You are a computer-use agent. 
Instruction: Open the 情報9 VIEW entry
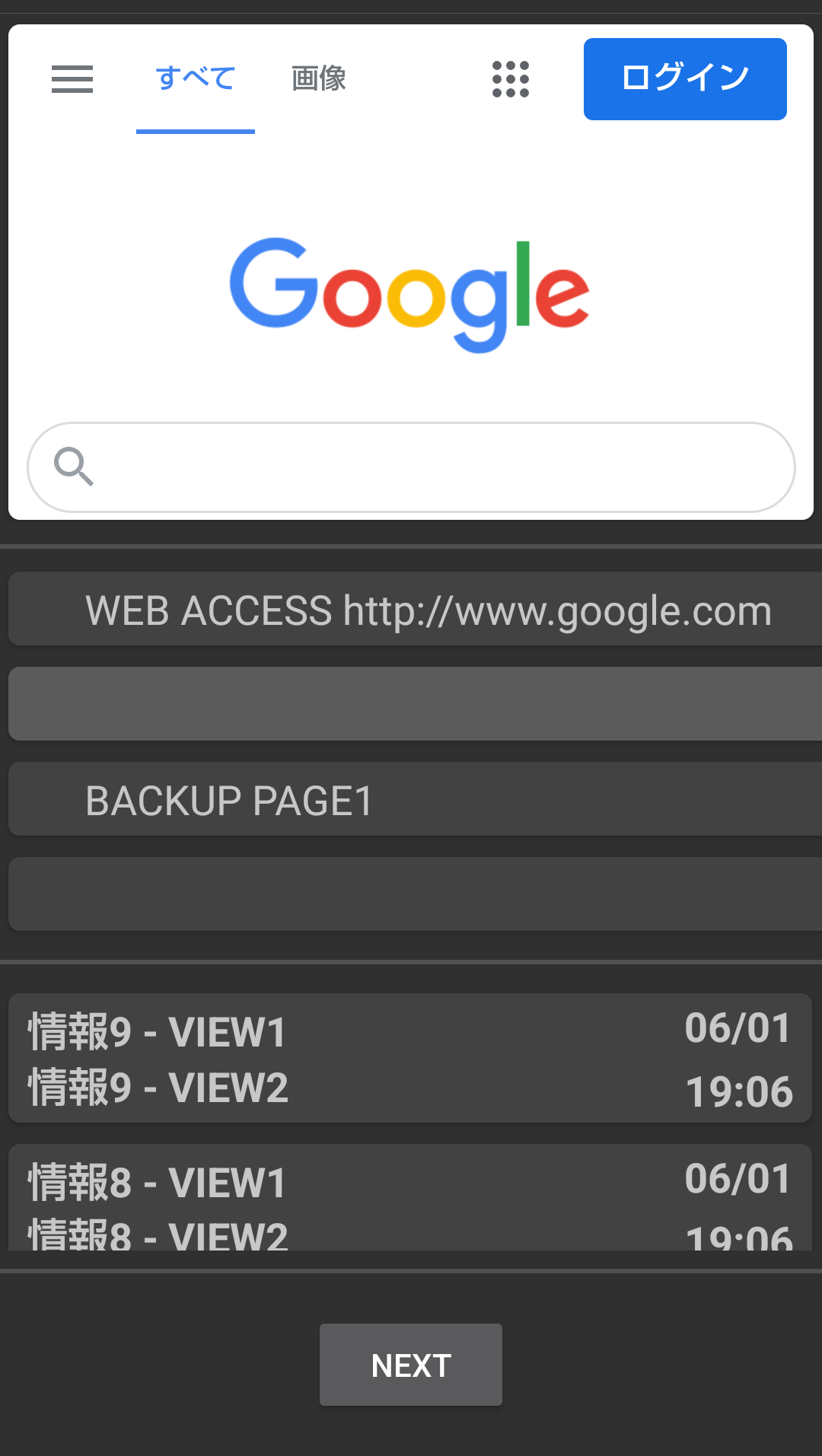[410, 1058]
